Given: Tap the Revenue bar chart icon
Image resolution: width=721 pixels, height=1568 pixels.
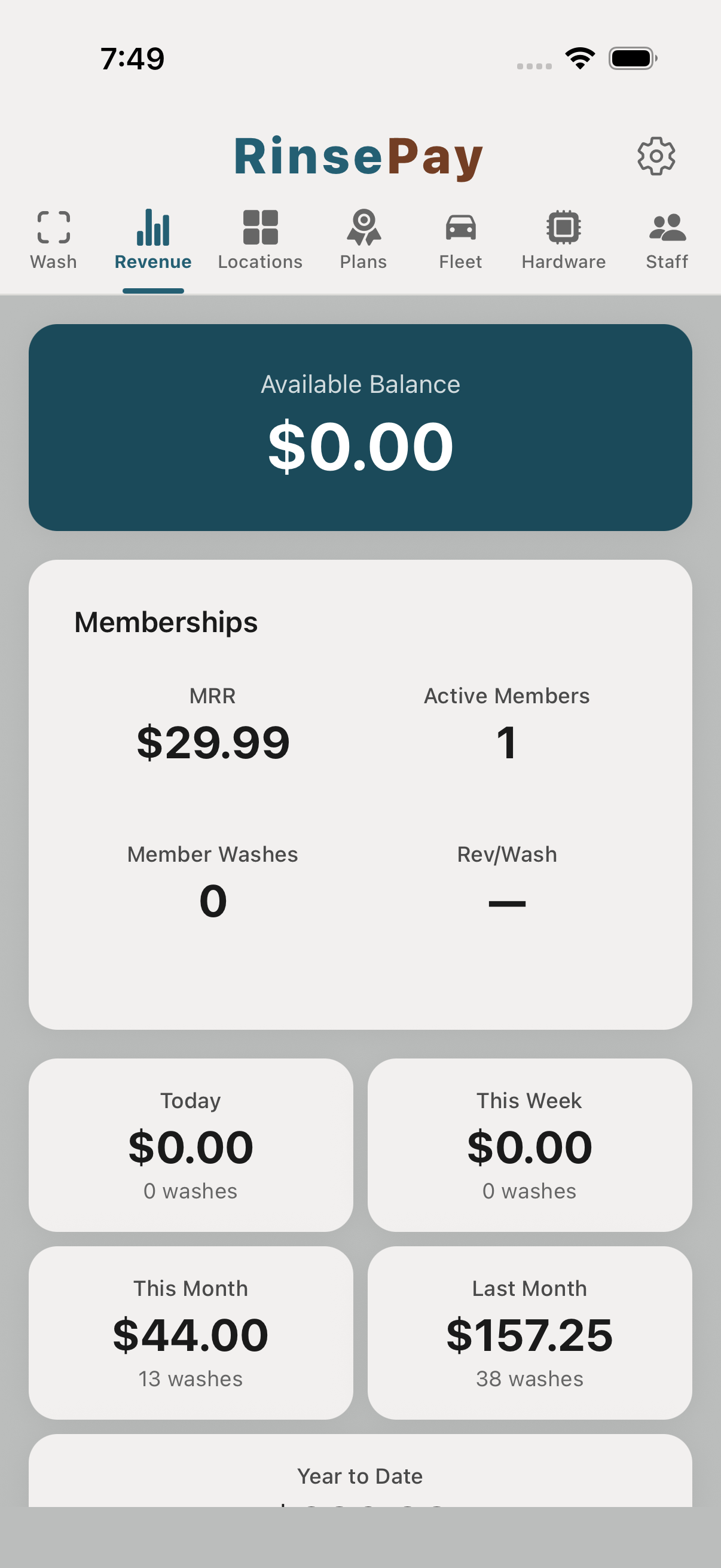Looking at the screenshot, I should (152, 228).
